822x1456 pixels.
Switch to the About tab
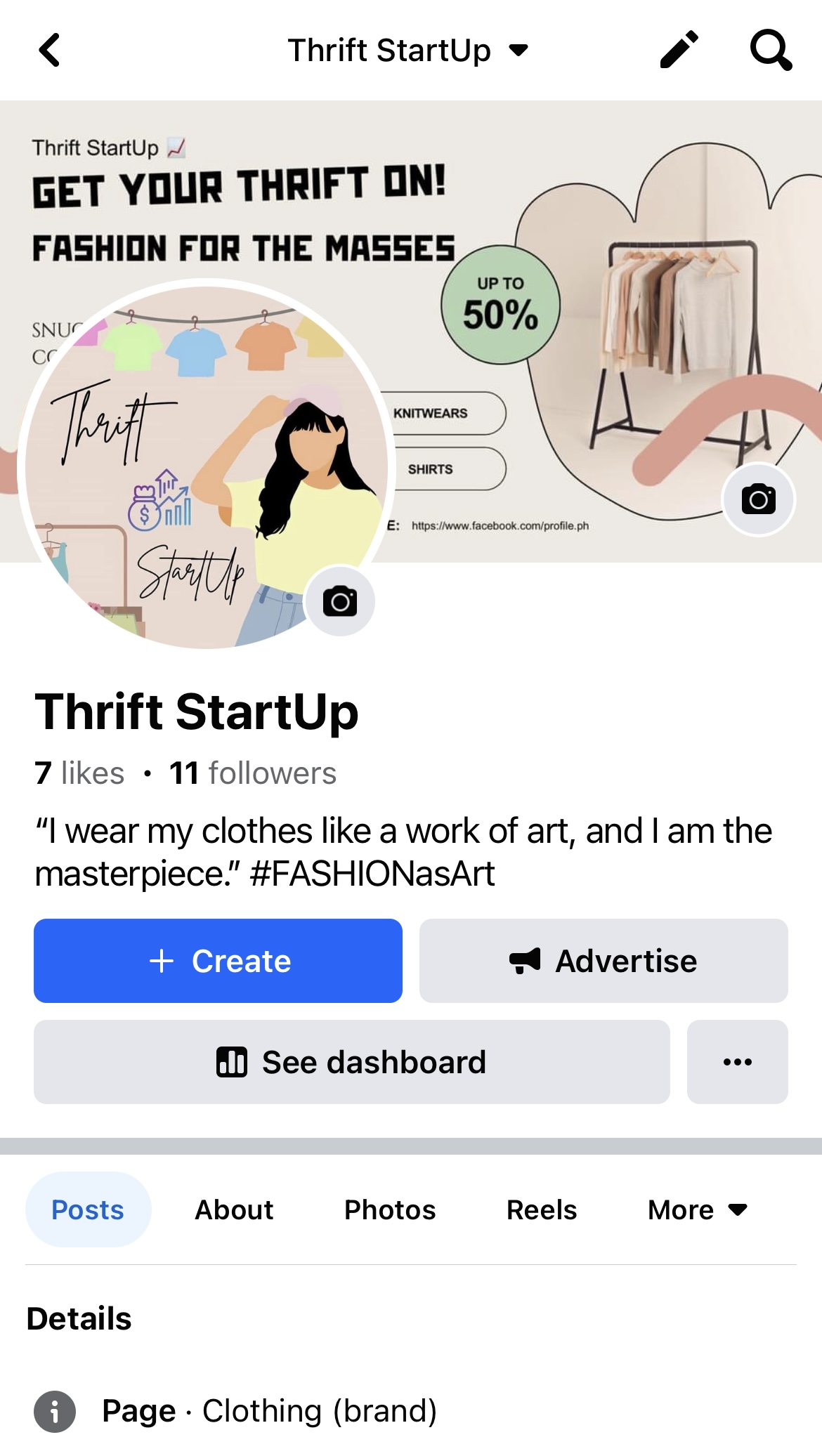[x=234, y=1209]
